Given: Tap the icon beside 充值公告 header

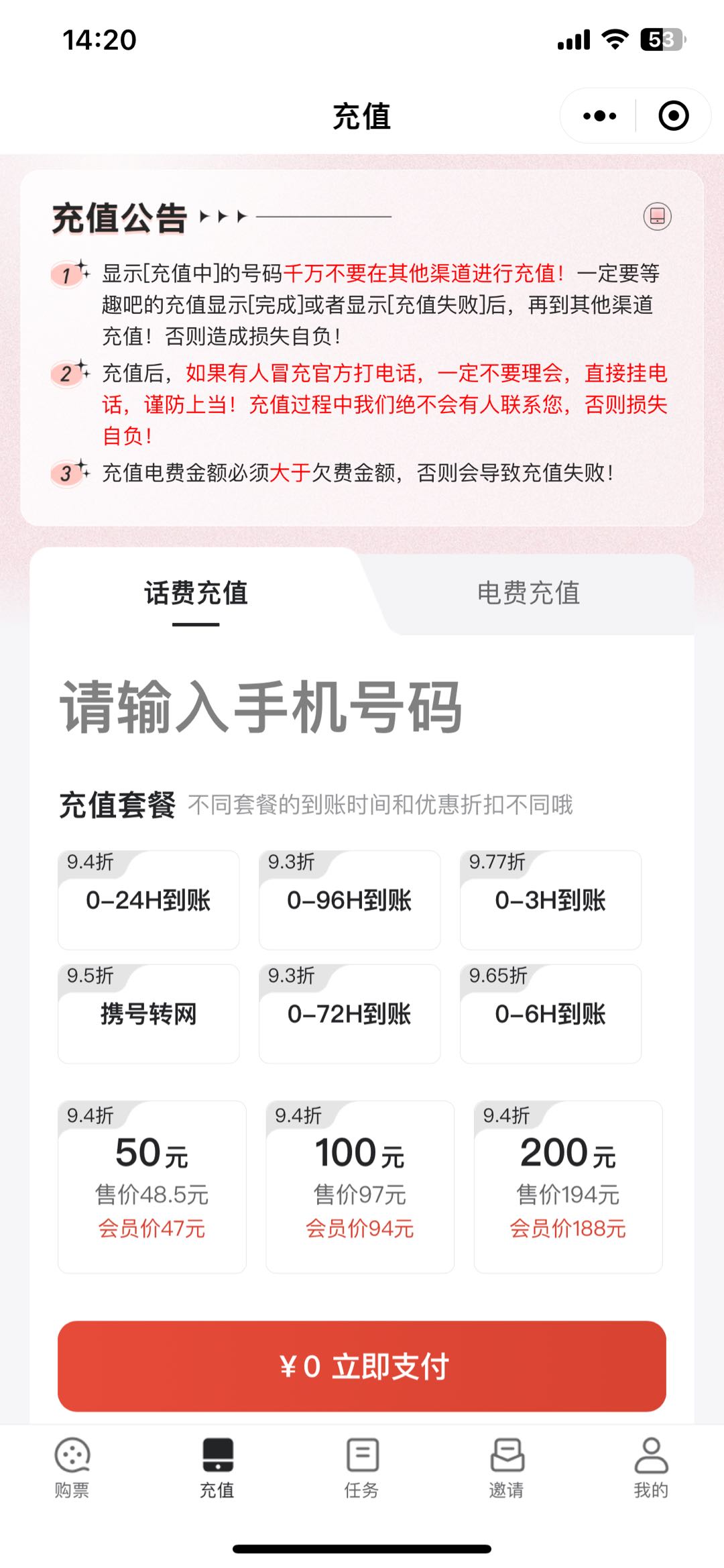Looking at the screenshot, I should coord(657,216).
